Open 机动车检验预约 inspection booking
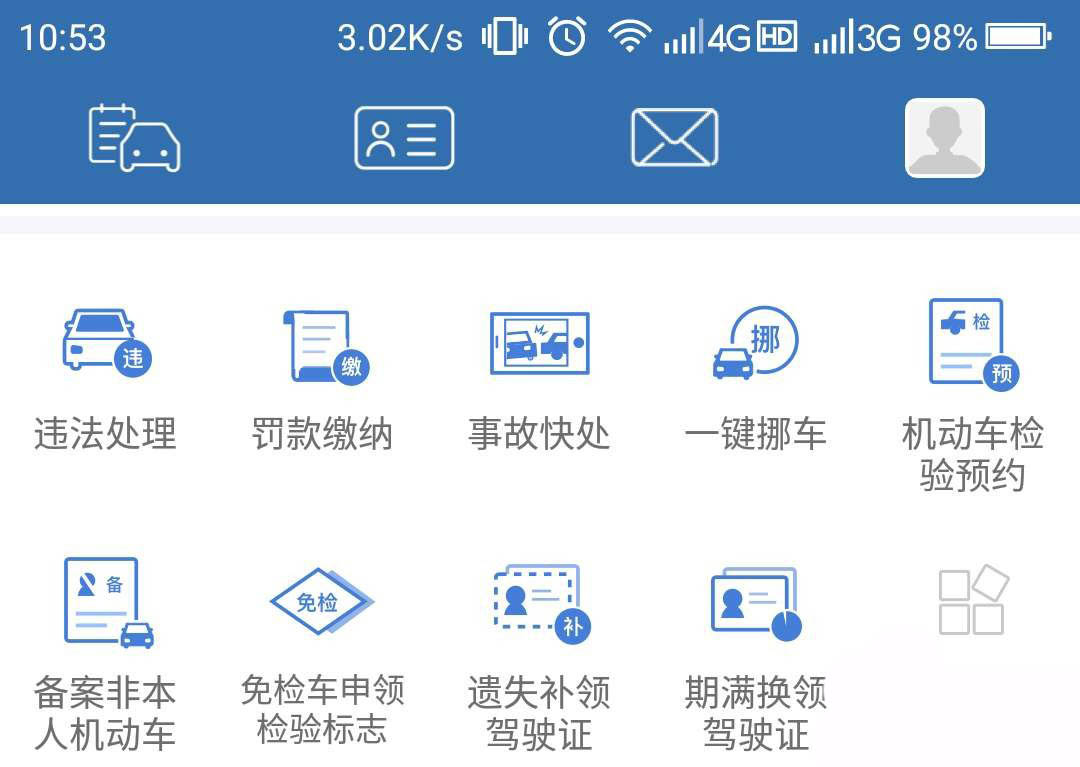 pos(972,390)
